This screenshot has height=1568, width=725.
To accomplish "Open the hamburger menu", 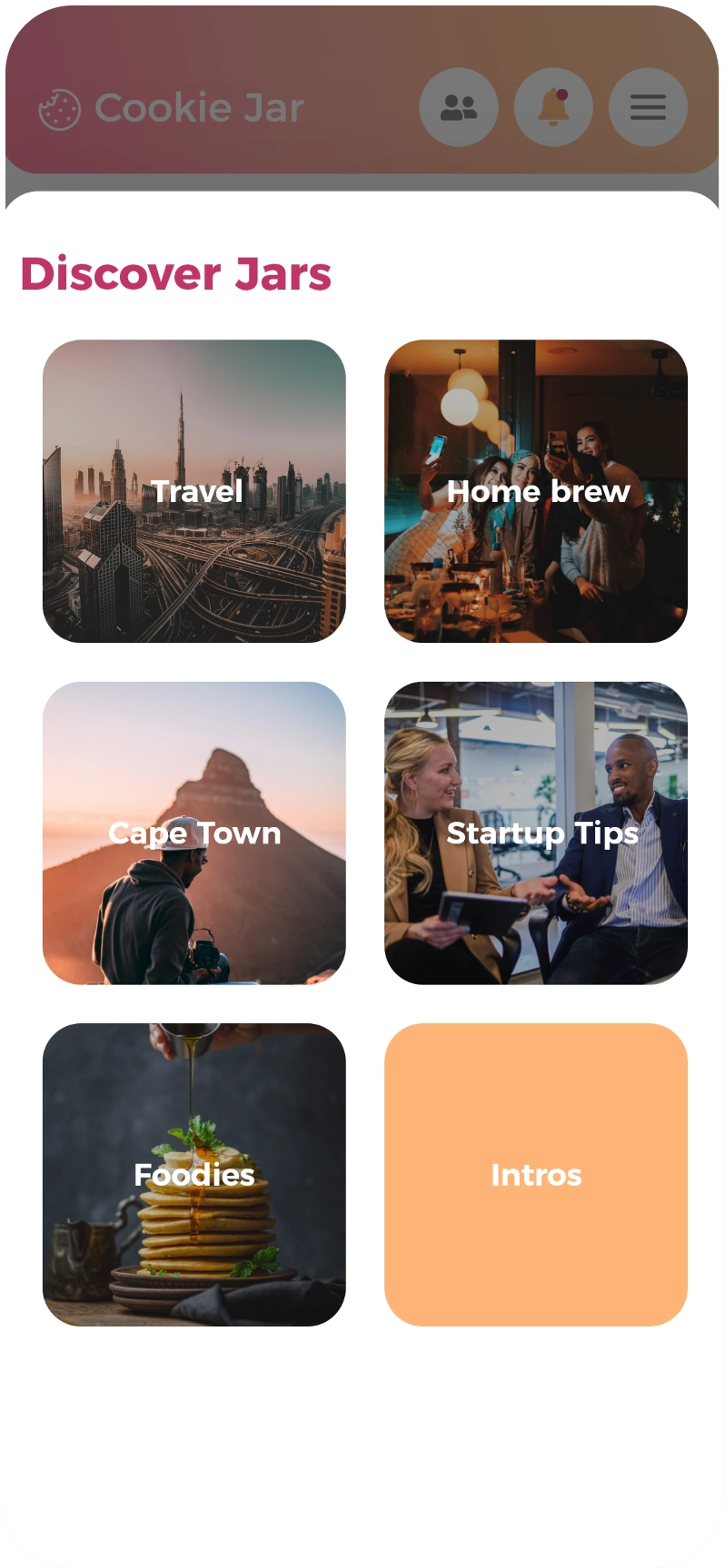I will coord(648,108).
